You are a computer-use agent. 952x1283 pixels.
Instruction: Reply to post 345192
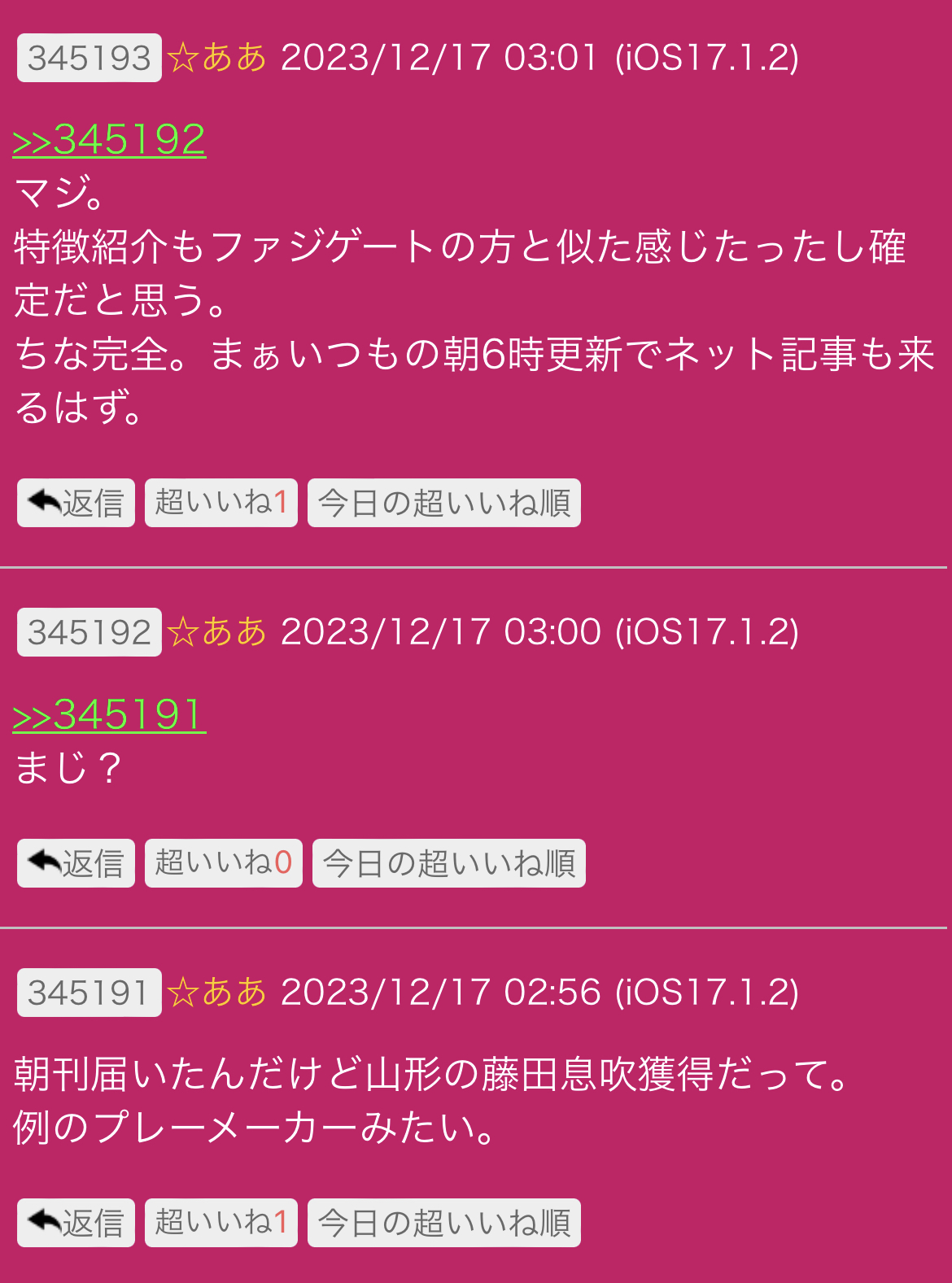click(x=76, y=863)
